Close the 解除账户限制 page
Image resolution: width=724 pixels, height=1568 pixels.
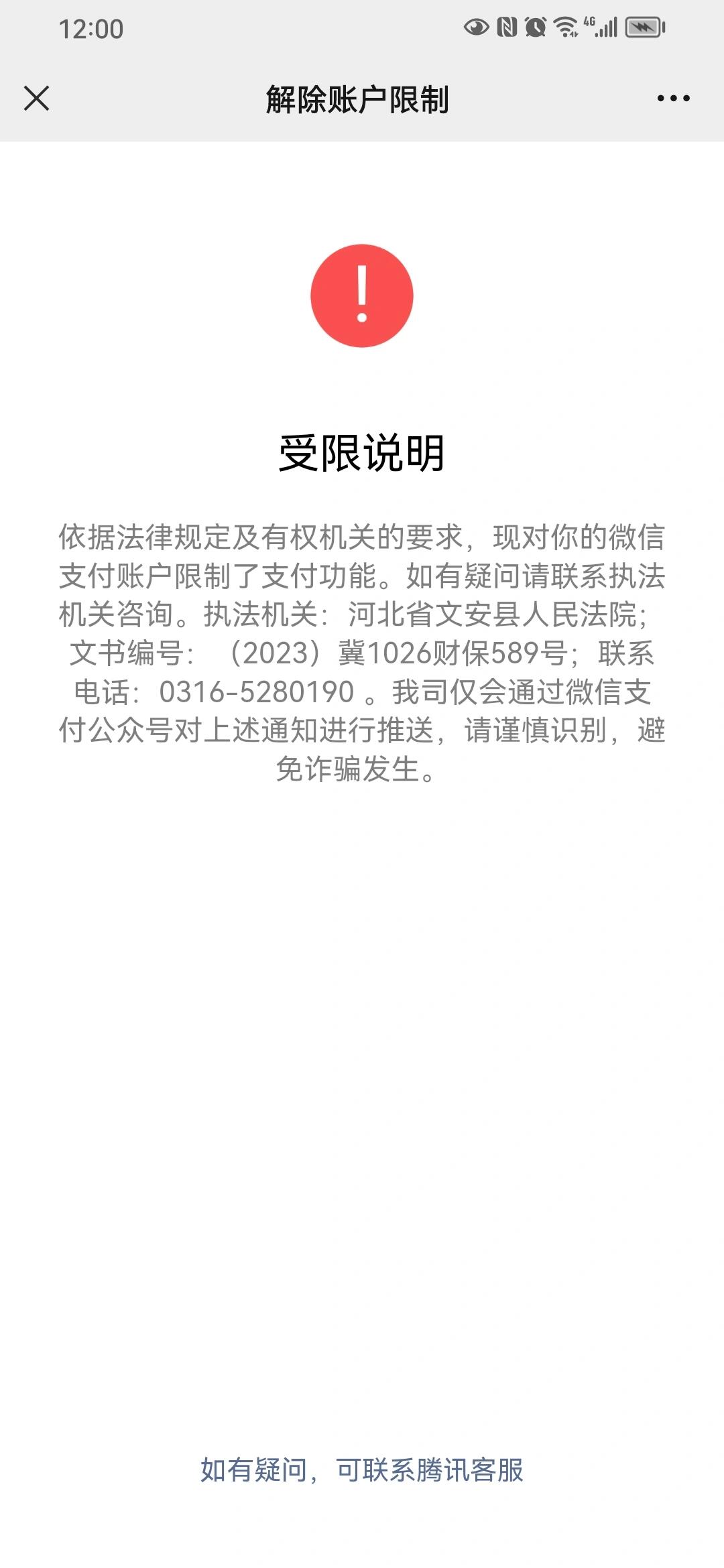(x=36, y=98)
